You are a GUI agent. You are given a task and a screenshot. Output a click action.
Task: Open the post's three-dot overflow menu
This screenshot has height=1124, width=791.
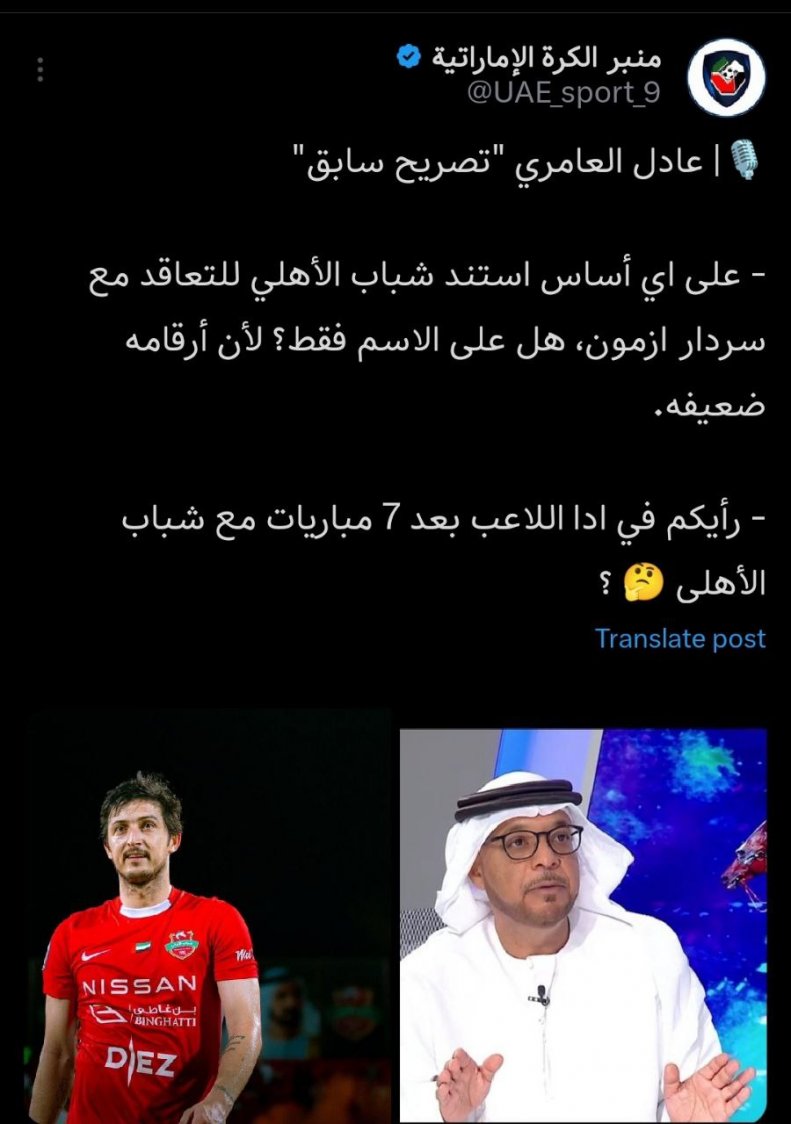coord(40,70)
